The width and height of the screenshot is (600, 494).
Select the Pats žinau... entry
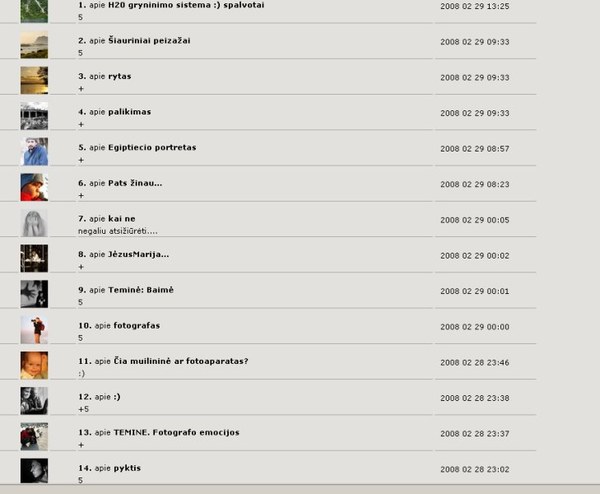click(x=135, y=183)
